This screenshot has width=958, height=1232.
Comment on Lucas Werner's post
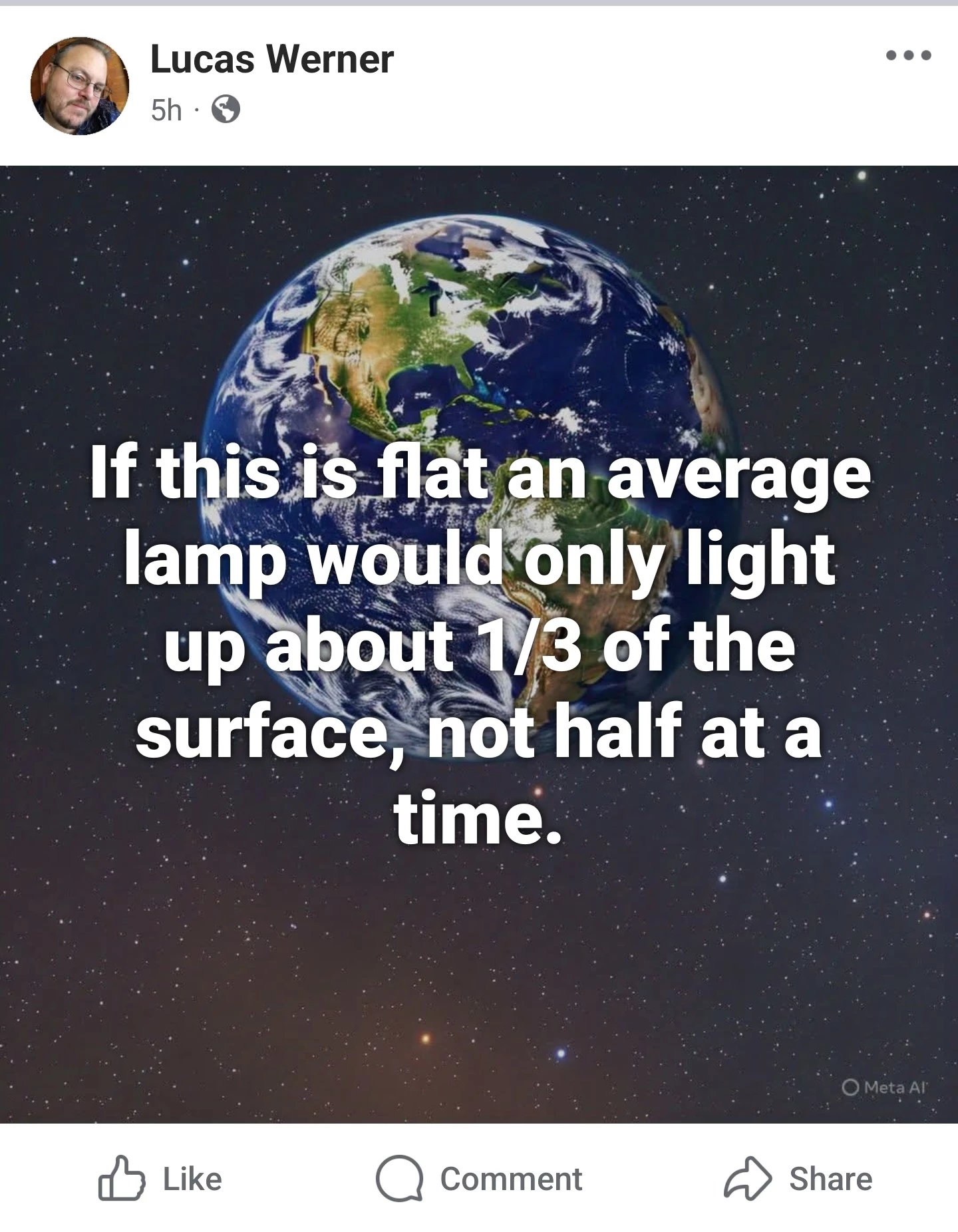479,1179
